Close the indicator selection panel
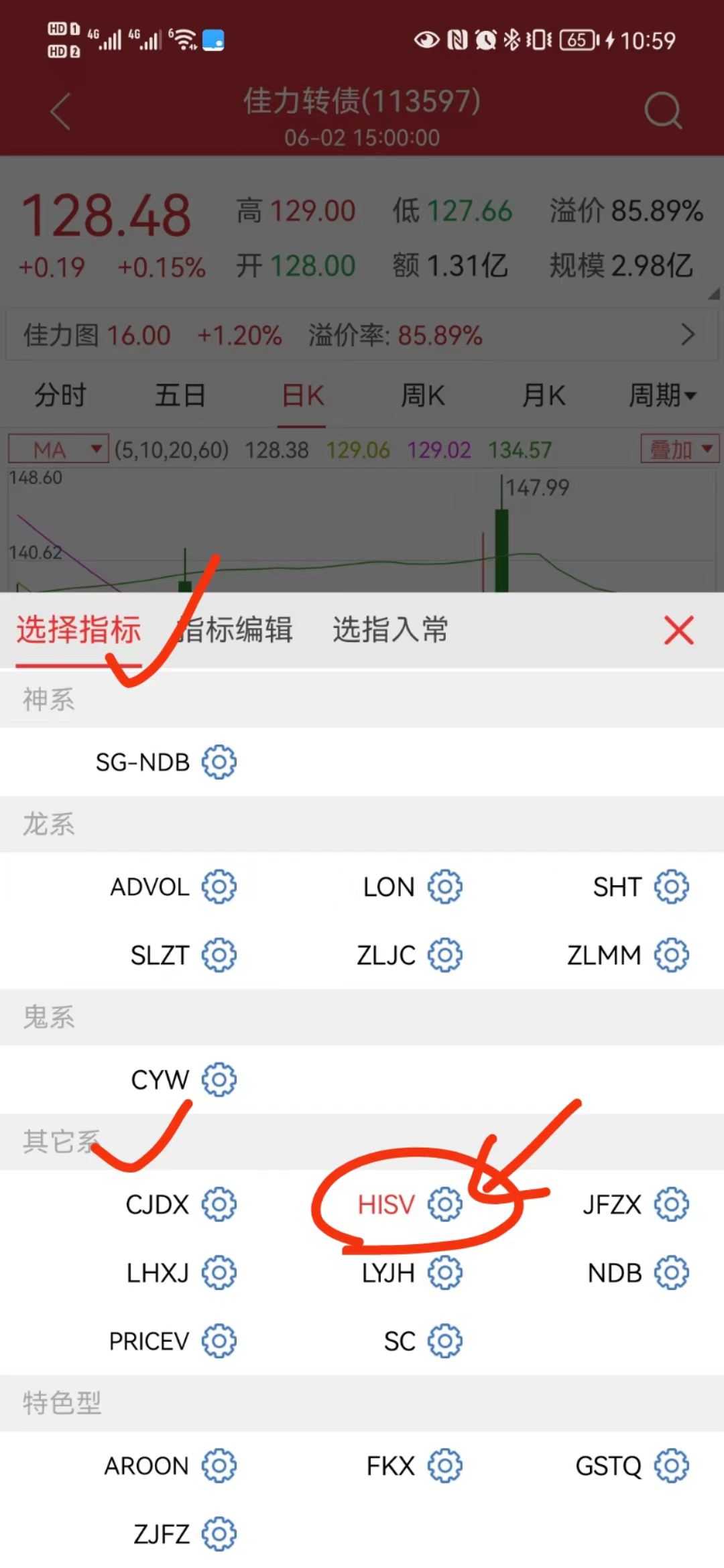 678,631
